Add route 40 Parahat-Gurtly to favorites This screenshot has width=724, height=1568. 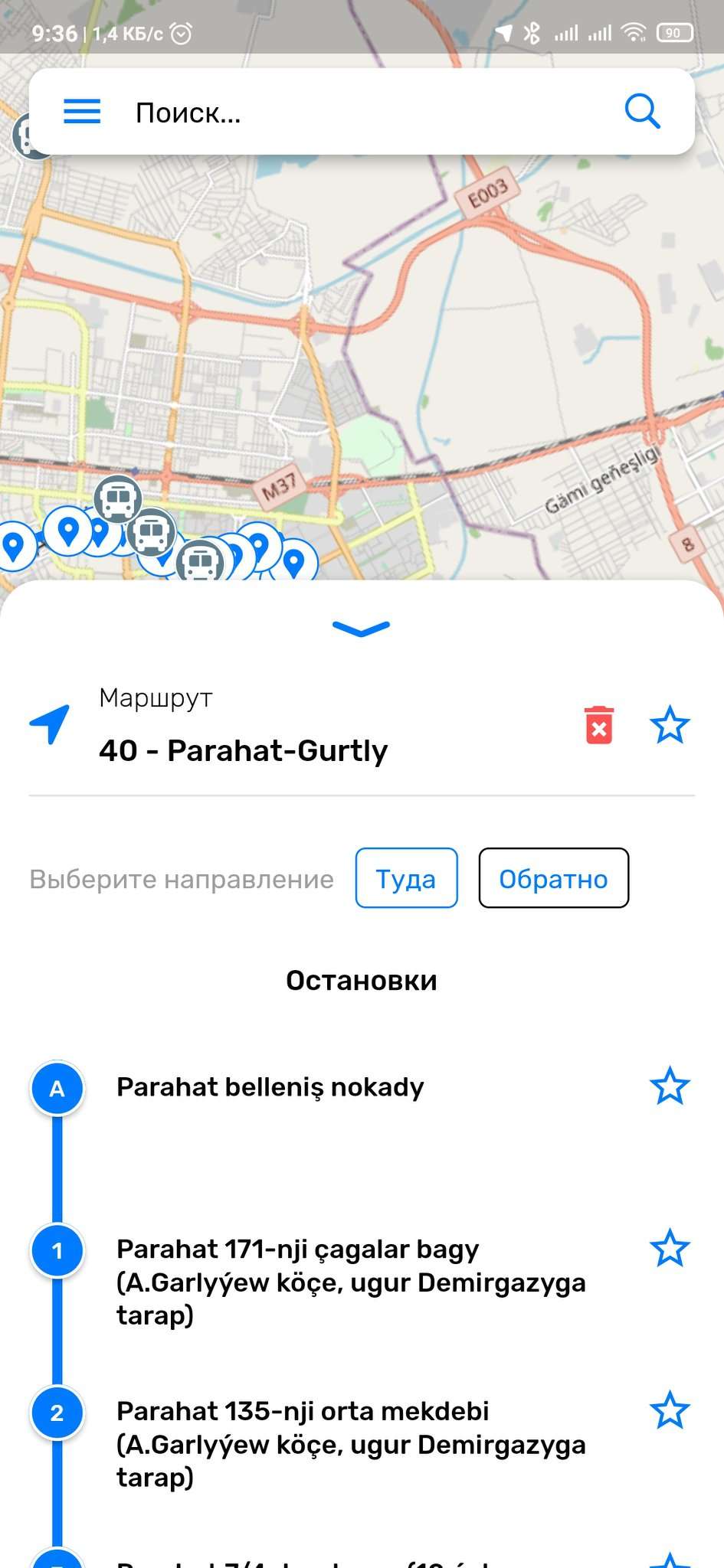coord(670,725)
